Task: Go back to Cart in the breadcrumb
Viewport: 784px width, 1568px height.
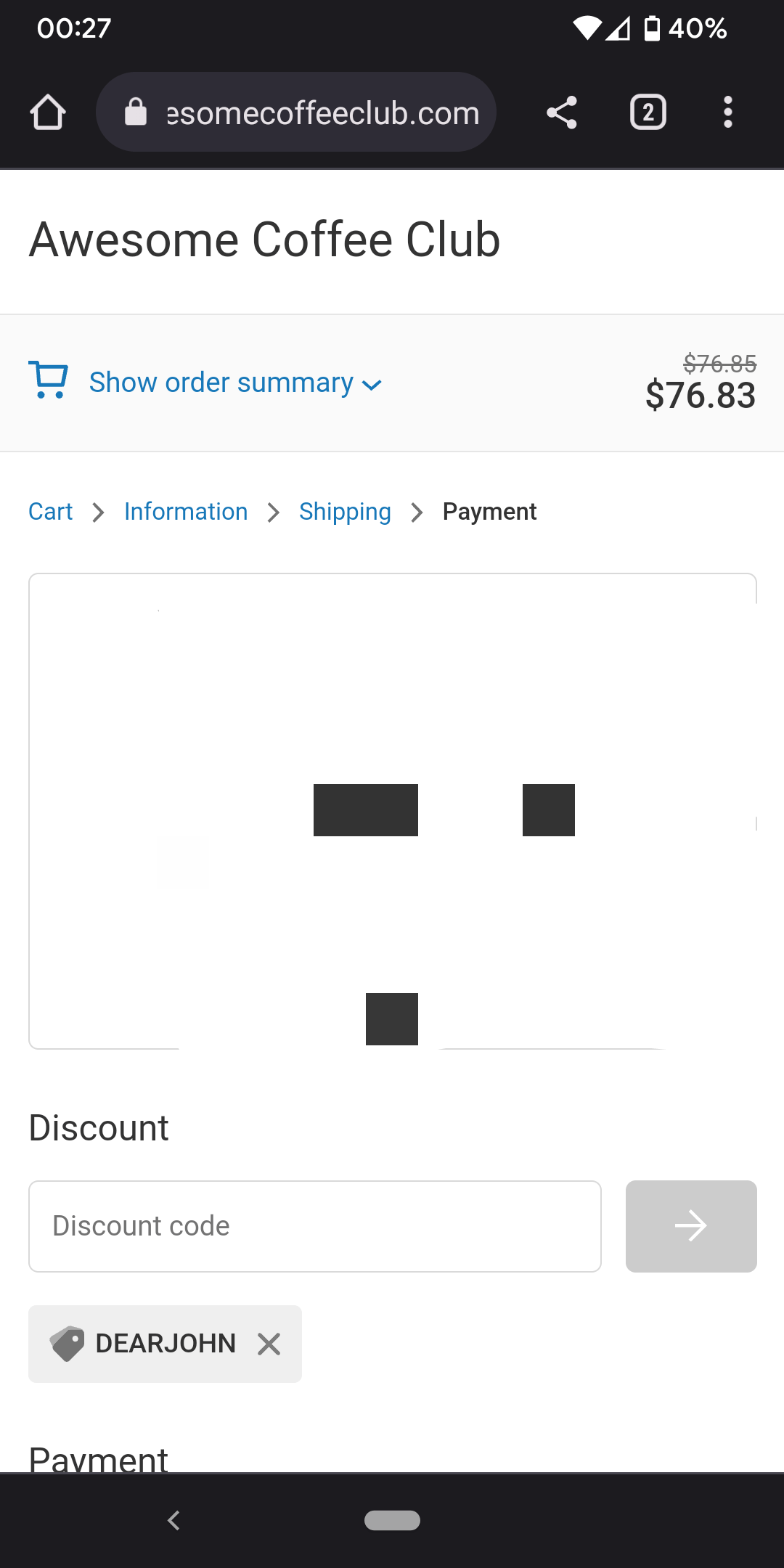Action: (50, 512)
